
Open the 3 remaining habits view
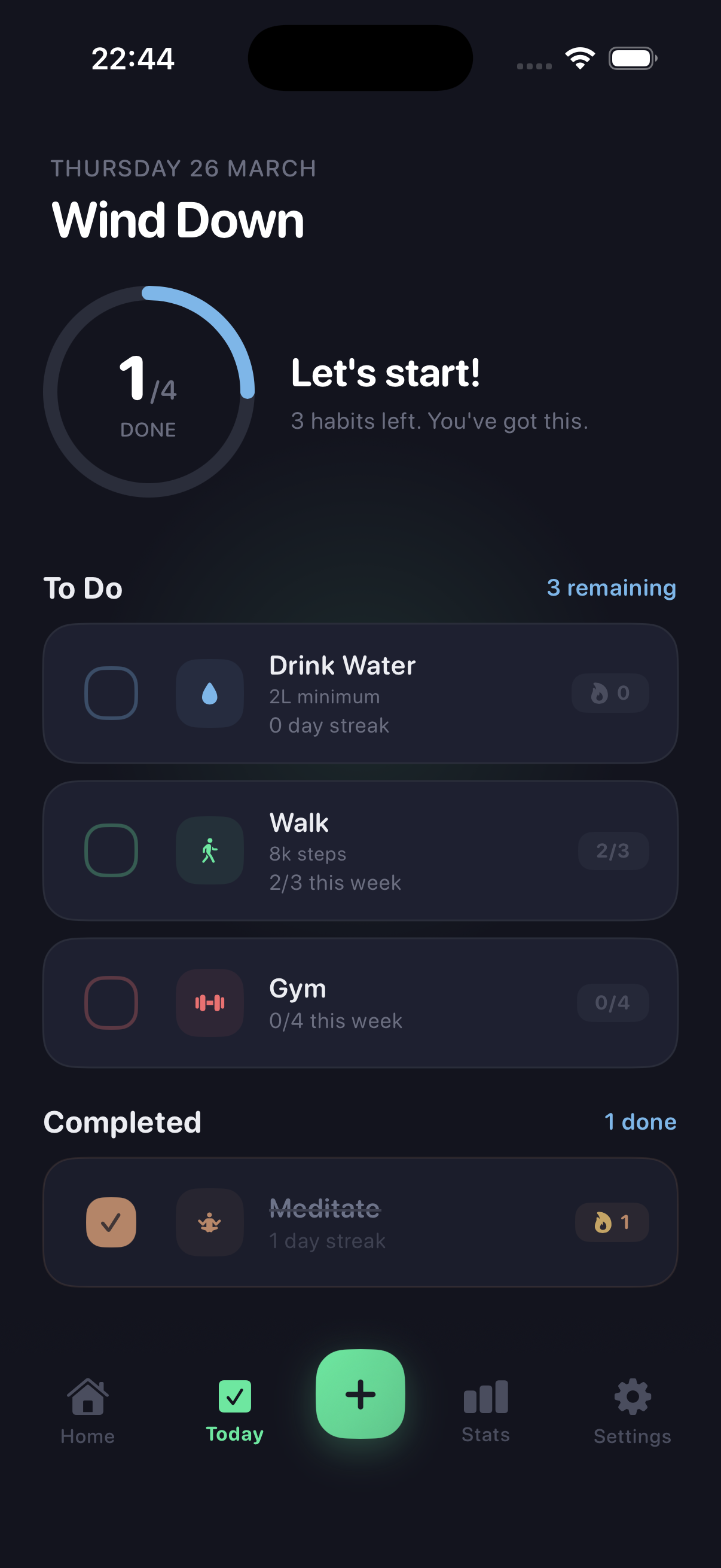[x=612, y=587]
